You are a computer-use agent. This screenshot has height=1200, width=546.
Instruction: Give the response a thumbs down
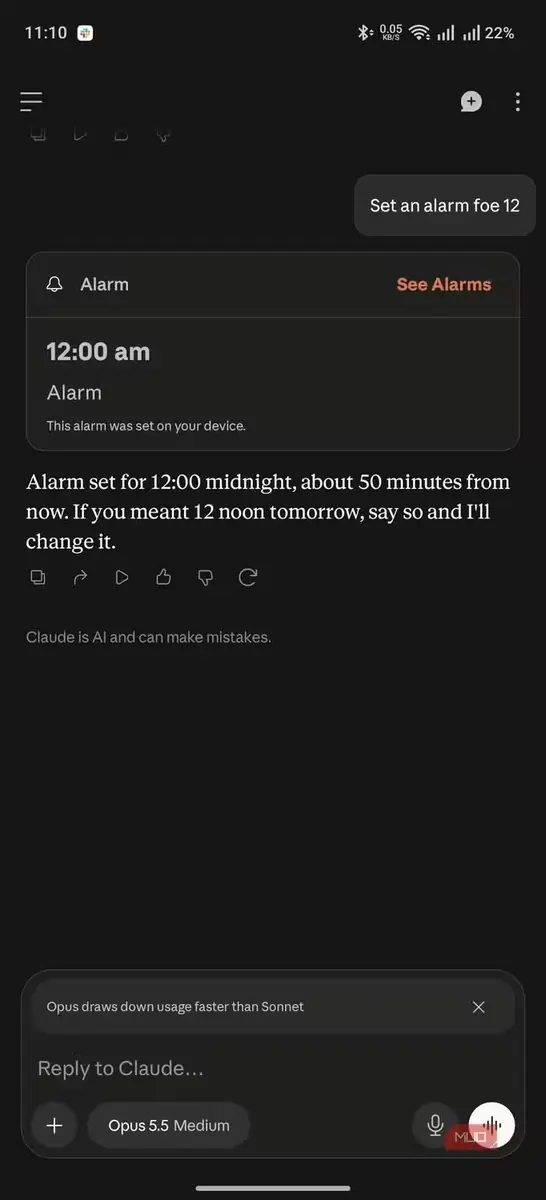point(206,577)
